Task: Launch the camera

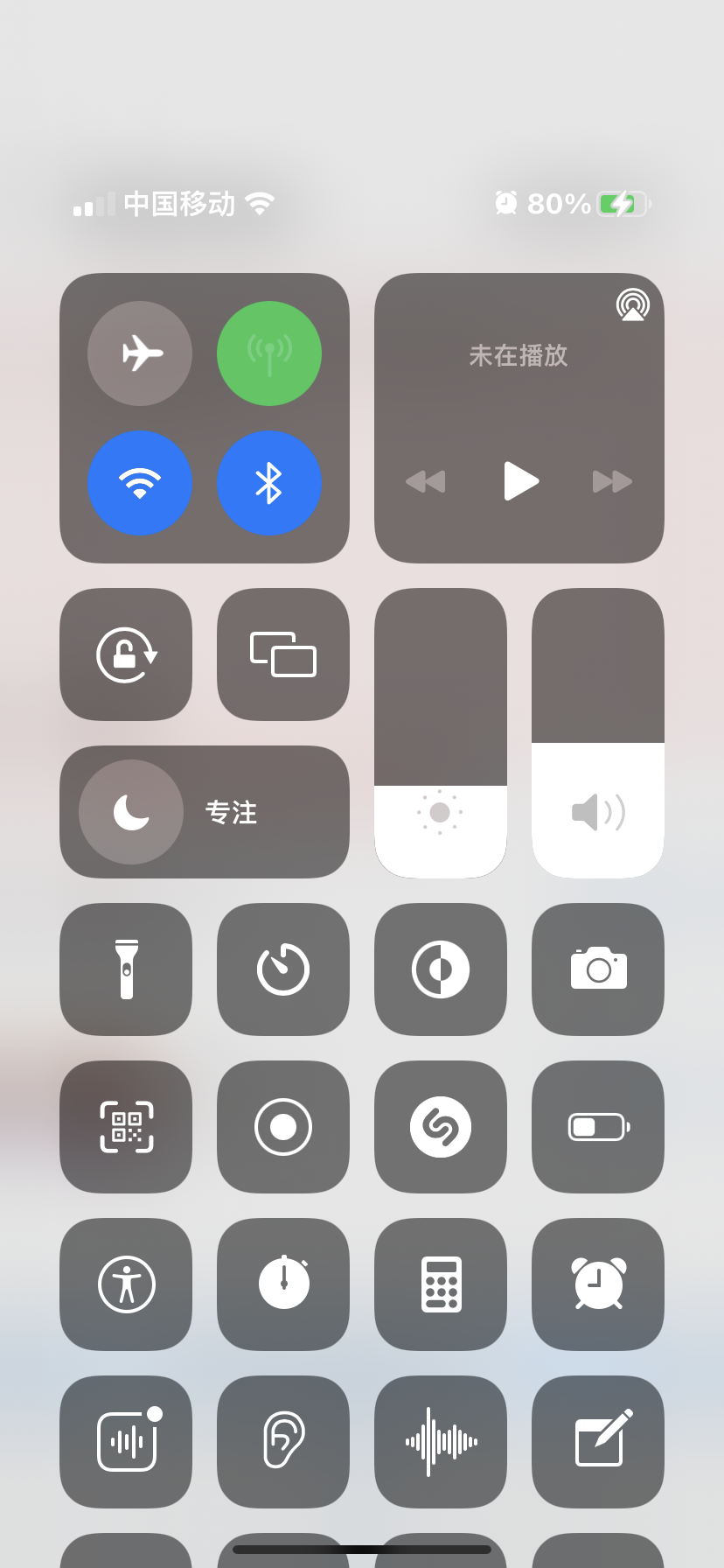Action: (x=598, y=969)
